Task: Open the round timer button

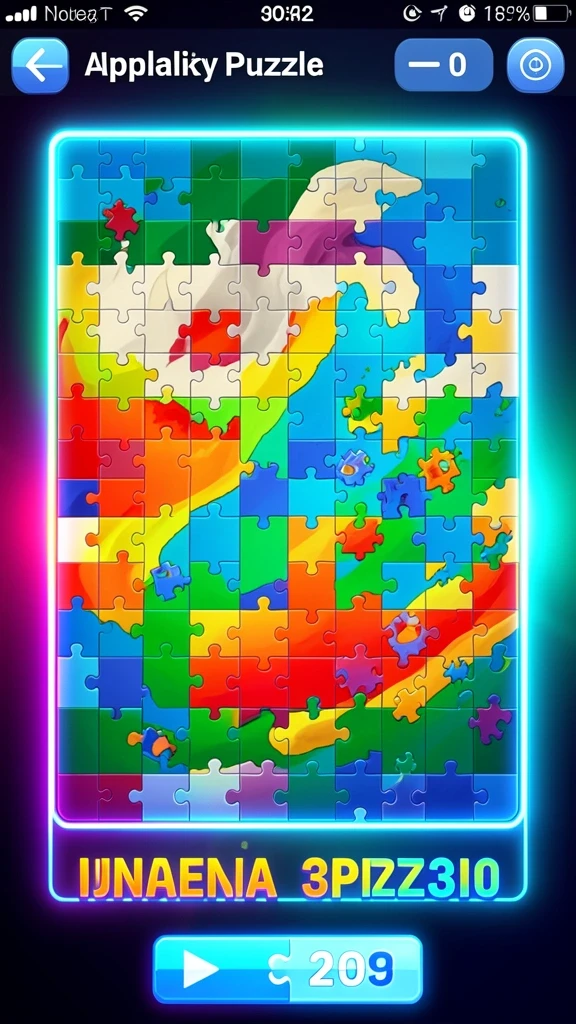Action: coord(536,65)
